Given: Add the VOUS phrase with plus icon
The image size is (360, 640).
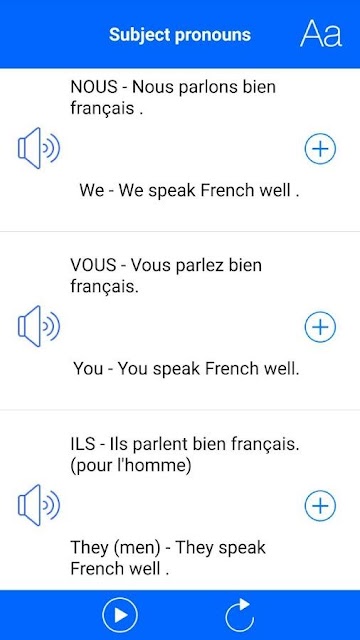Looking at the screenshot, I should click(320, 327).
